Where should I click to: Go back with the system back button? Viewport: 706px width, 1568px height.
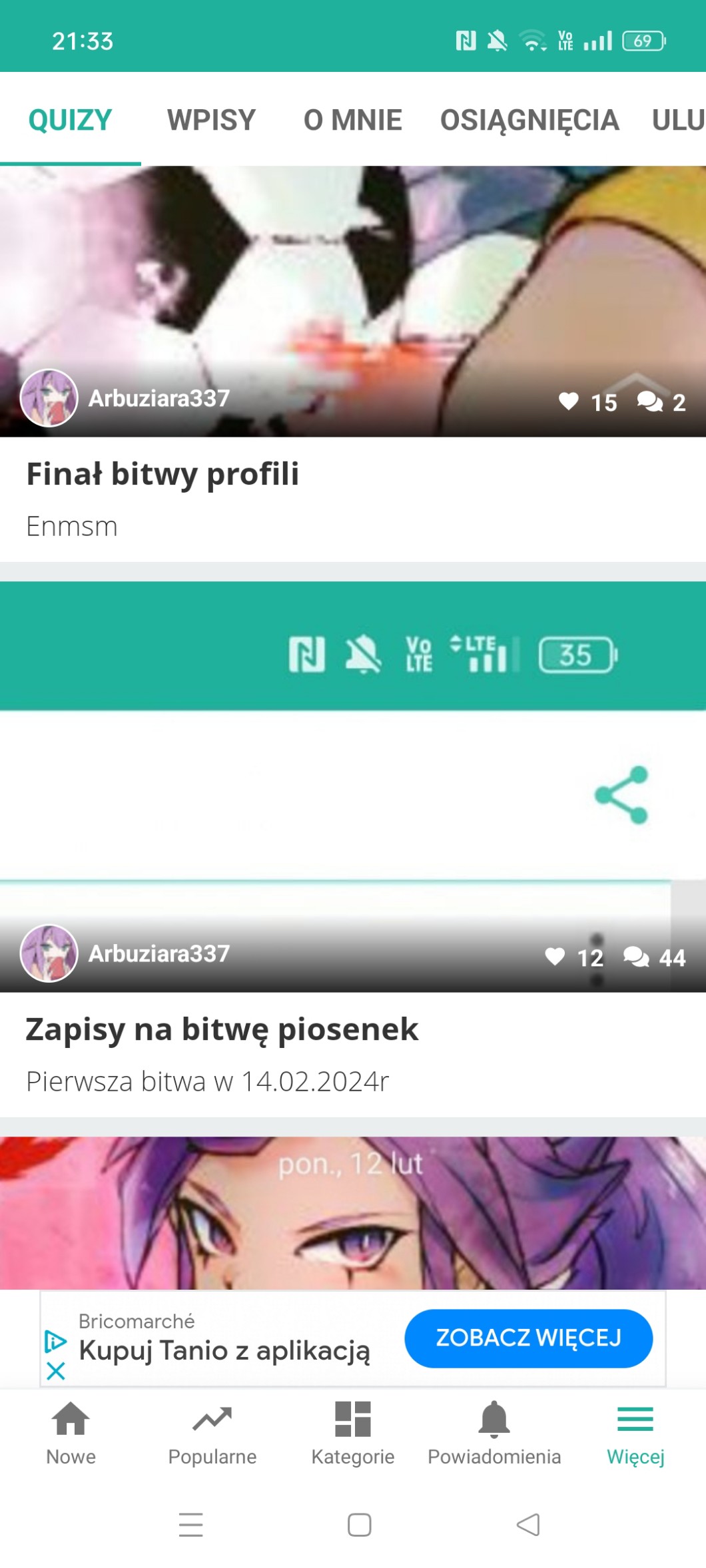click(x=528, y=1525)
